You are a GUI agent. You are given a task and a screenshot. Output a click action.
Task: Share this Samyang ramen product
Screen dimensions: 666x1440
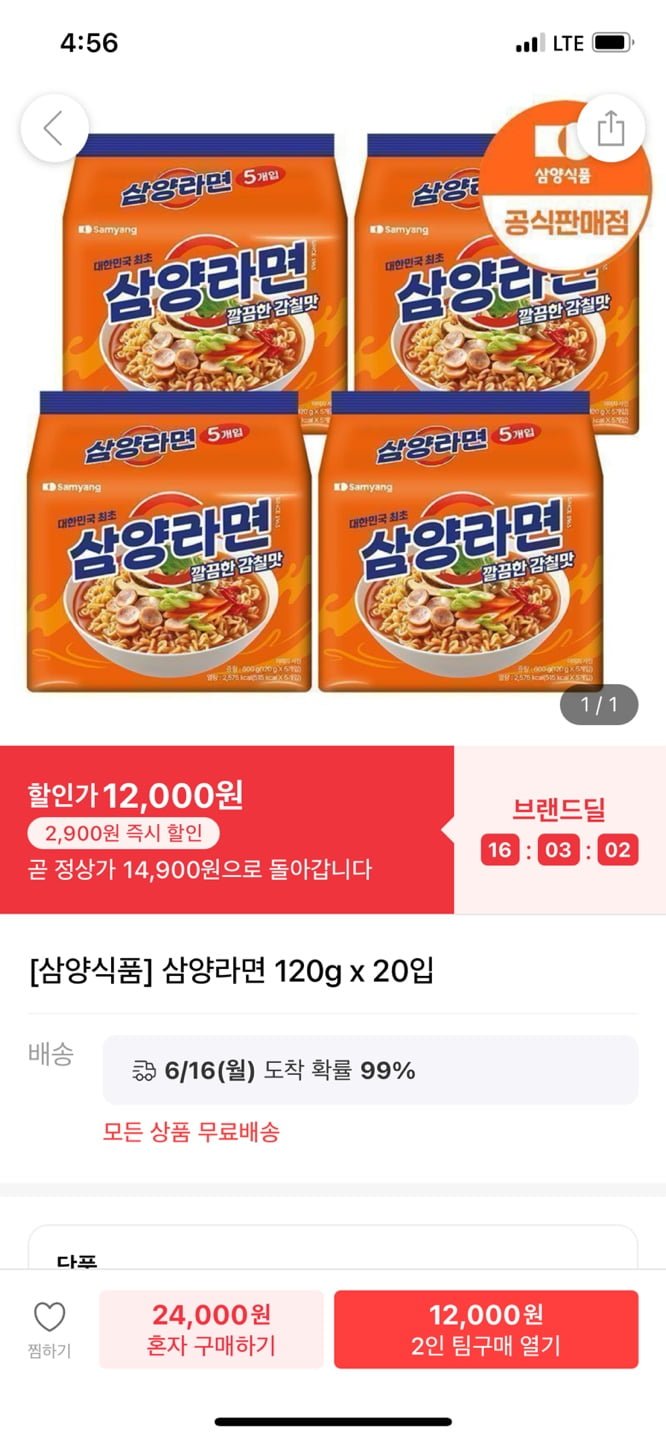click(610, 128)
